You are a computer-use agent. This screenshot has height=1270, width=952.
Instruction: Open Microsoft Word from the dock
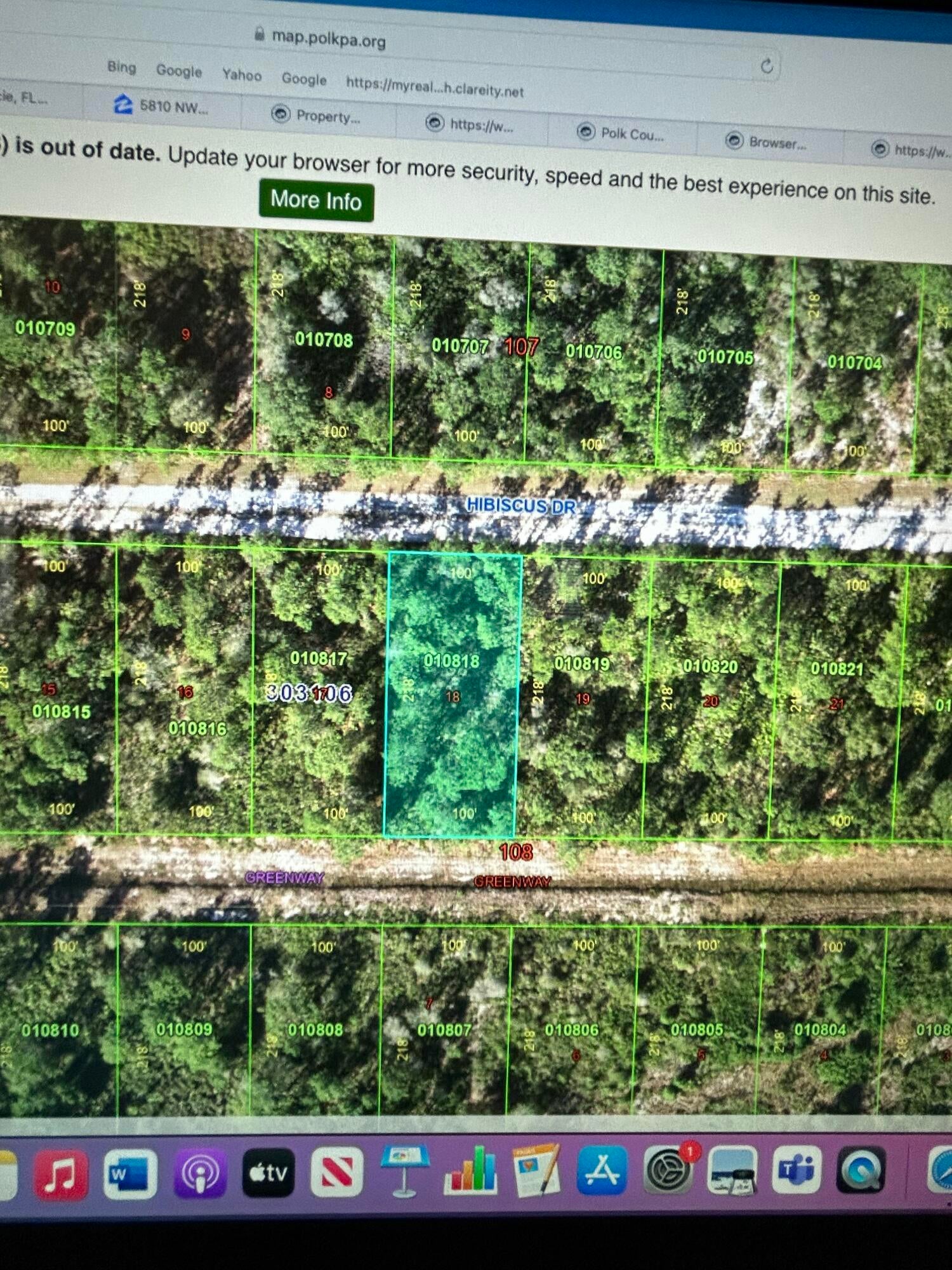tap(129, 1175)
